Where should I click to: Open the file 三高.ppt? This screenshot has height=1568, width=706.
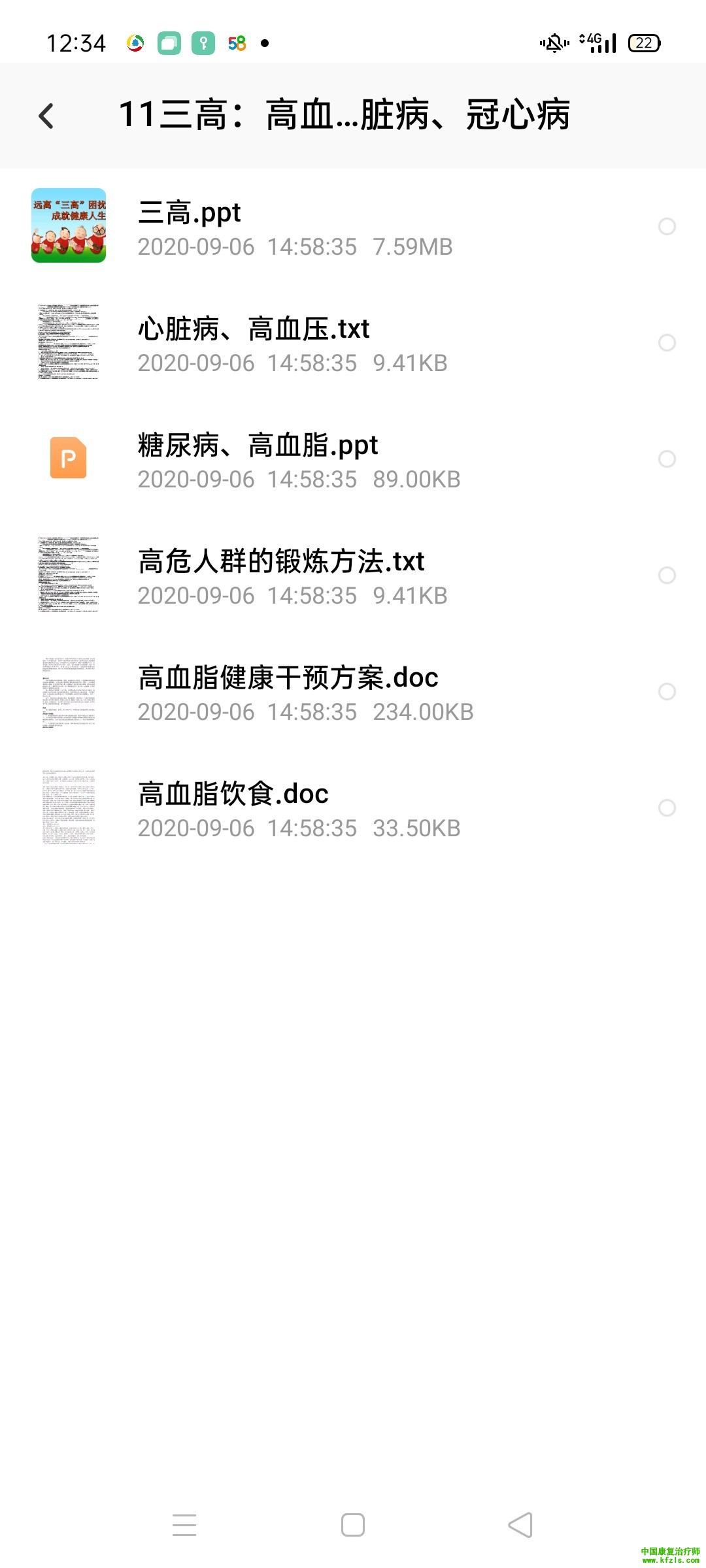coord(294,227)
